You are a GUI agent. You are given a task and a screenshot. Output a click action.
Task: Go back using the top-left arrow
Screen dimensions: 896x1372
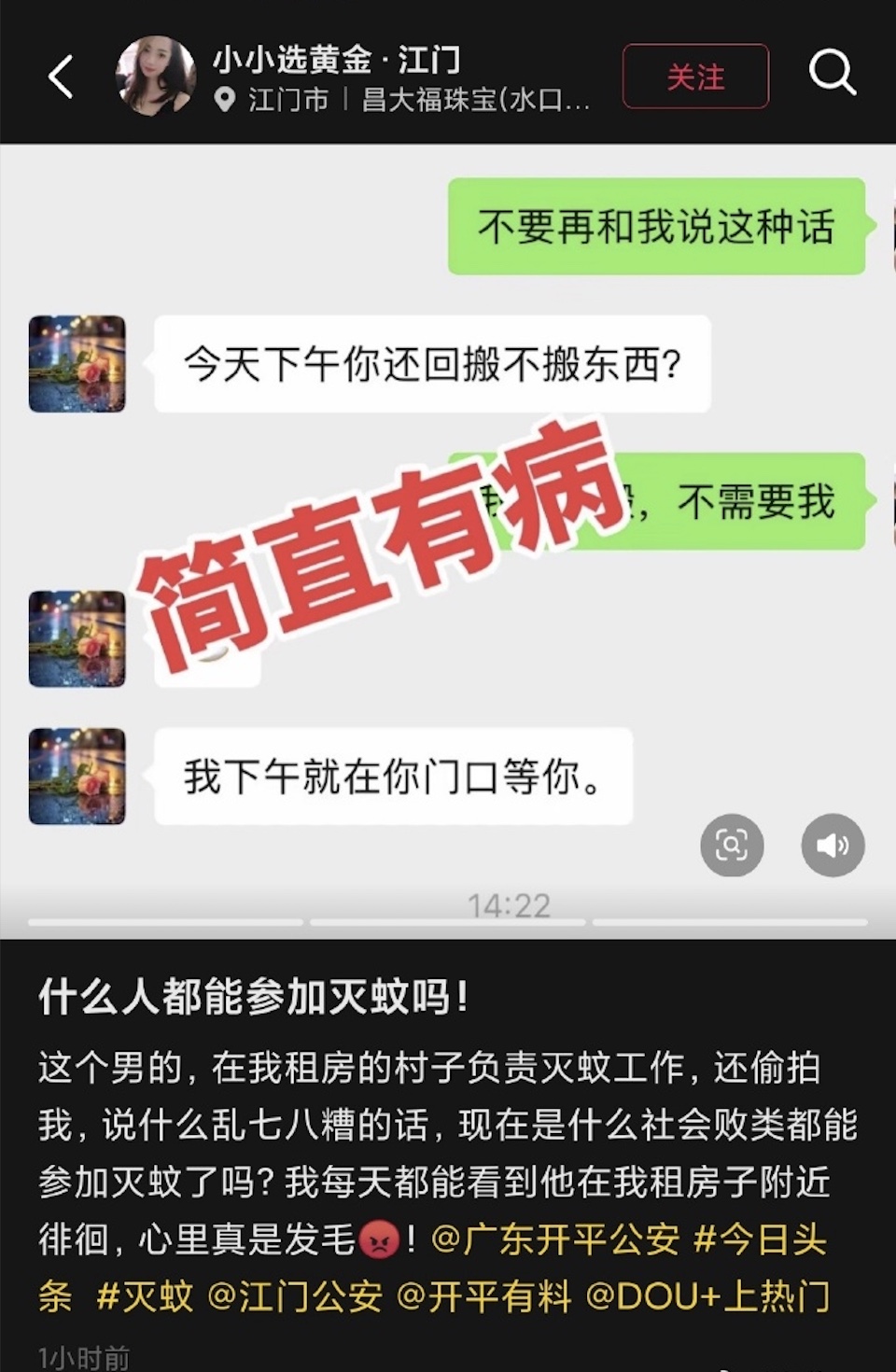click(x=62, y=77)
